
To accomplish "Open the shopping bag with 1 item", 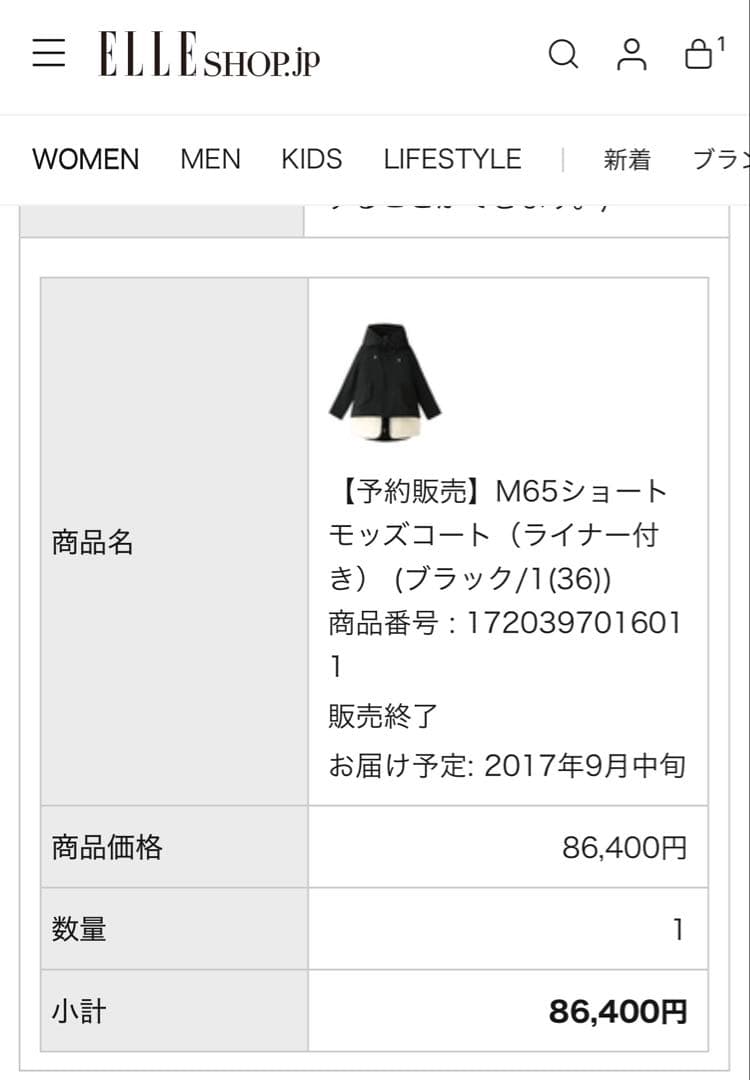I will coord(697,56).
